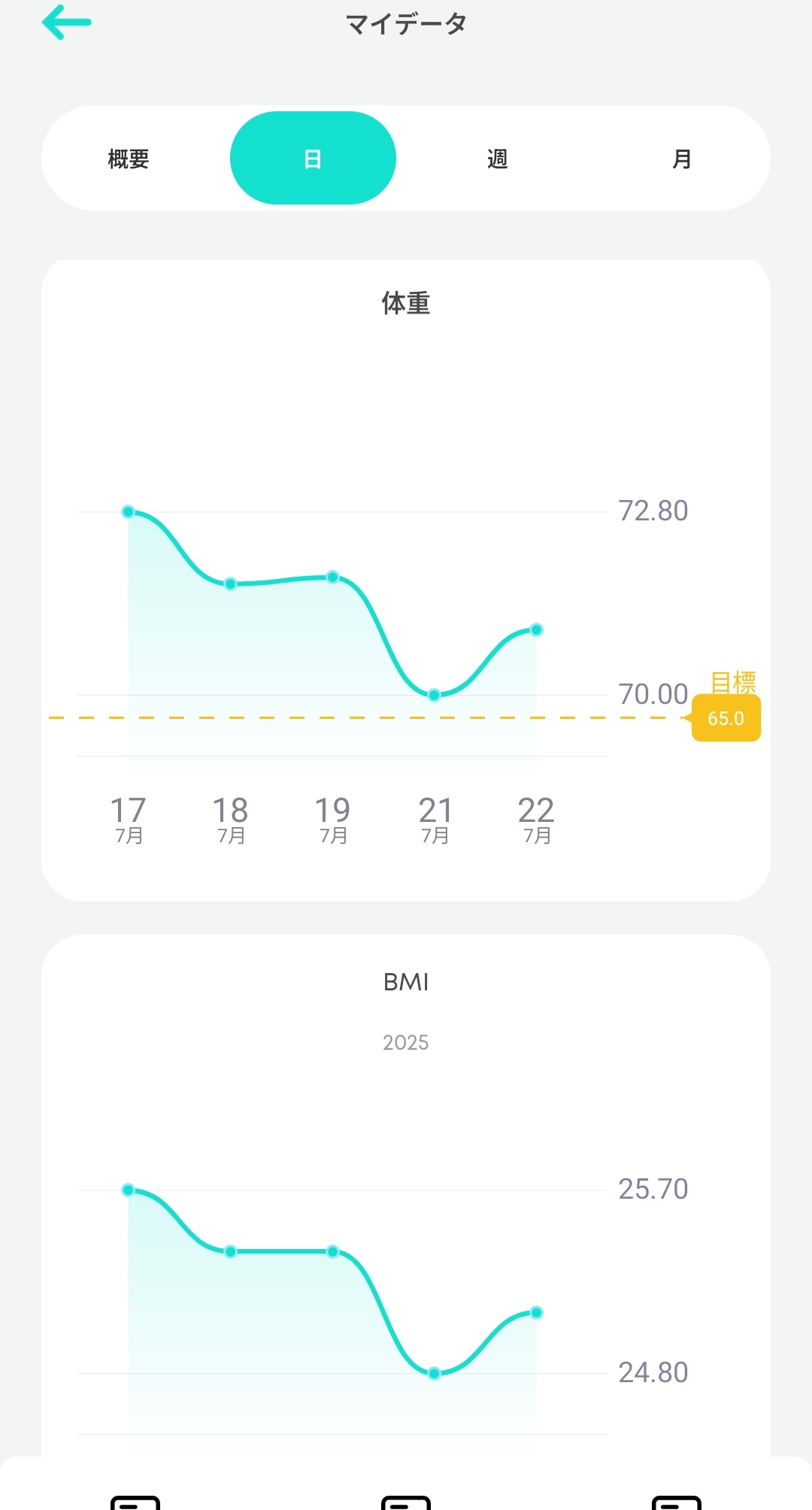Select the 21 July point on weight chart
The width and height of the screenshot is (812, 1510).
coord(434,696)
